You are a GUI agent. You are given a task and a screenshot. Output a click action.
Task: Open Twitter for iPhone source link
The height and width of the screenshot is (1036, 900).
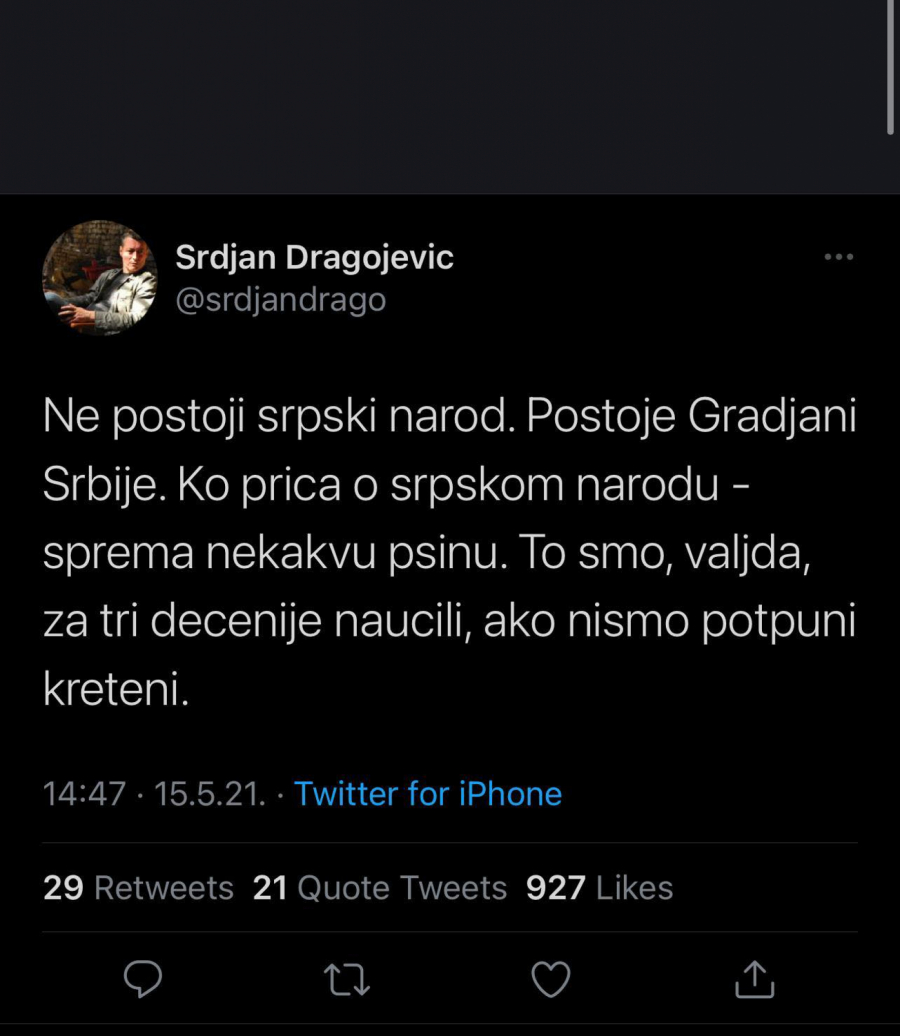coord(428,793)
